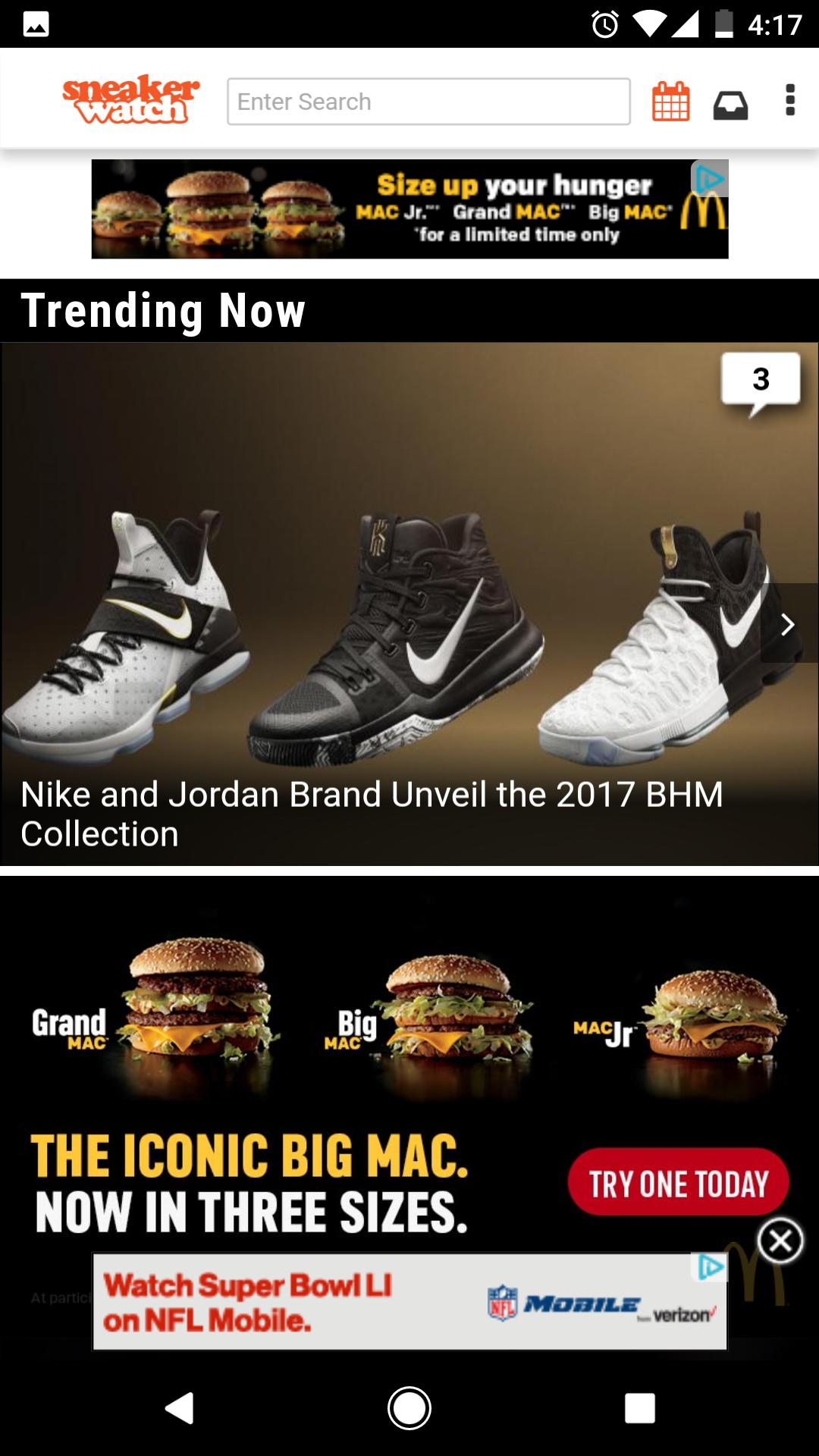Open the BHM Collection article headline
This screenshot has width=819, height=1456.
pyautogui.click(x=372, y=814)
